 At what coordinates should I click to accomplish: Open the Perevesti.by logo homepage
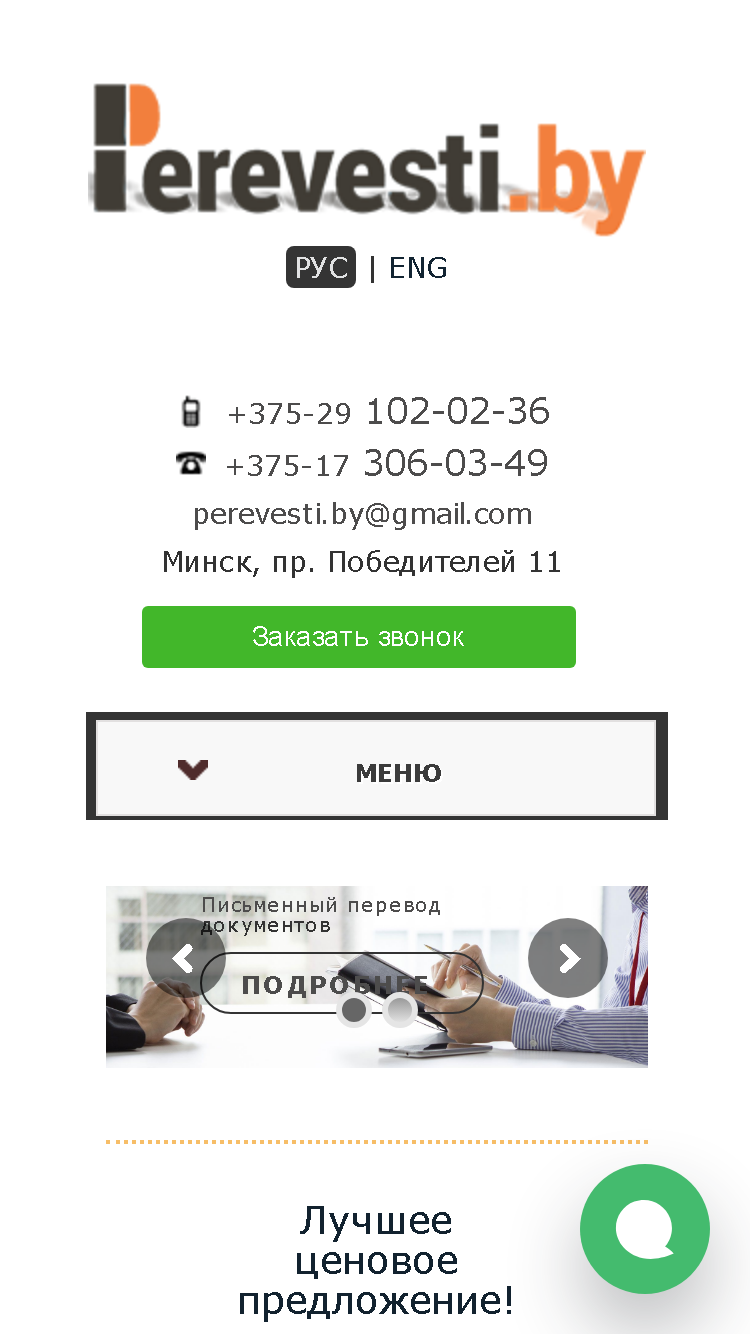(368, 157)
